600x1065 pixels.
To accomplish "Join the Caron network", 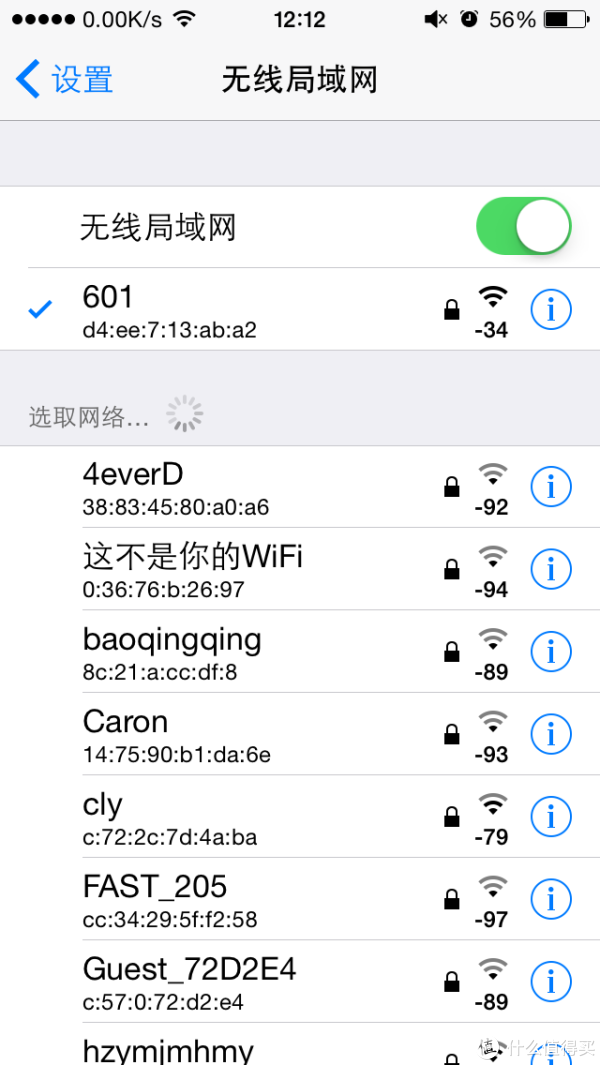I will (x=250, y=735).
